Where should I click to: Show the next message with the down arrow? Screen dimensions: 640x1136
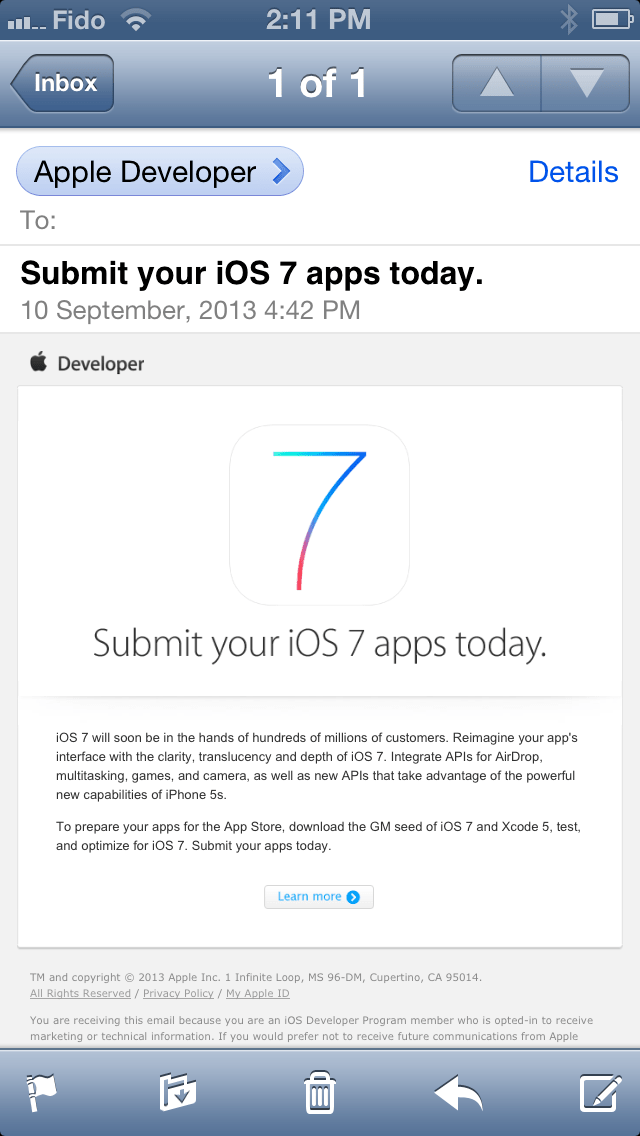(x=586, y=83)
